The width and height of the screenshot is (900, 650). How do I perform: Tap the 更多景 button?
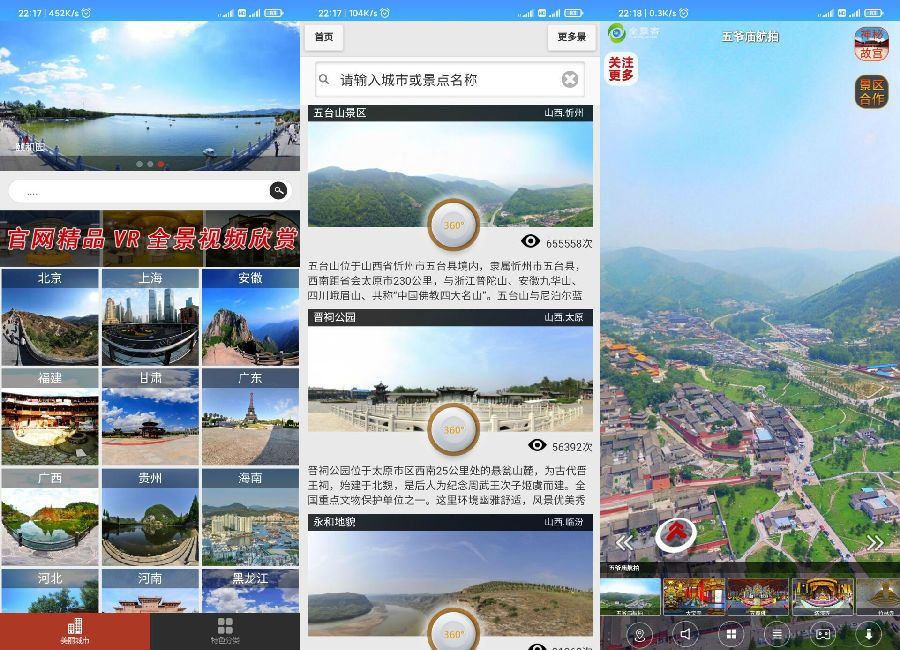coord(572,37)
